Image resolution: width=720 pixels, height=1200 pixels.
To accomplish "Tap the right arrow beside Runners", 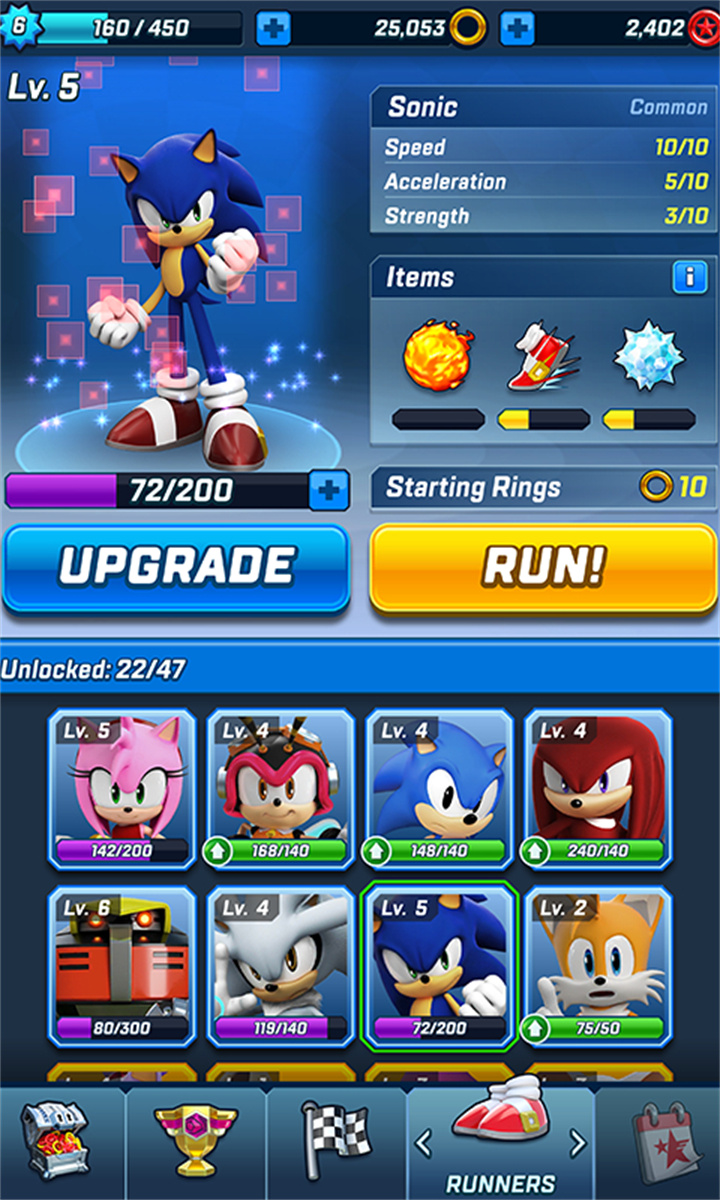I will pyautogui.click(x=577, y=1141).
